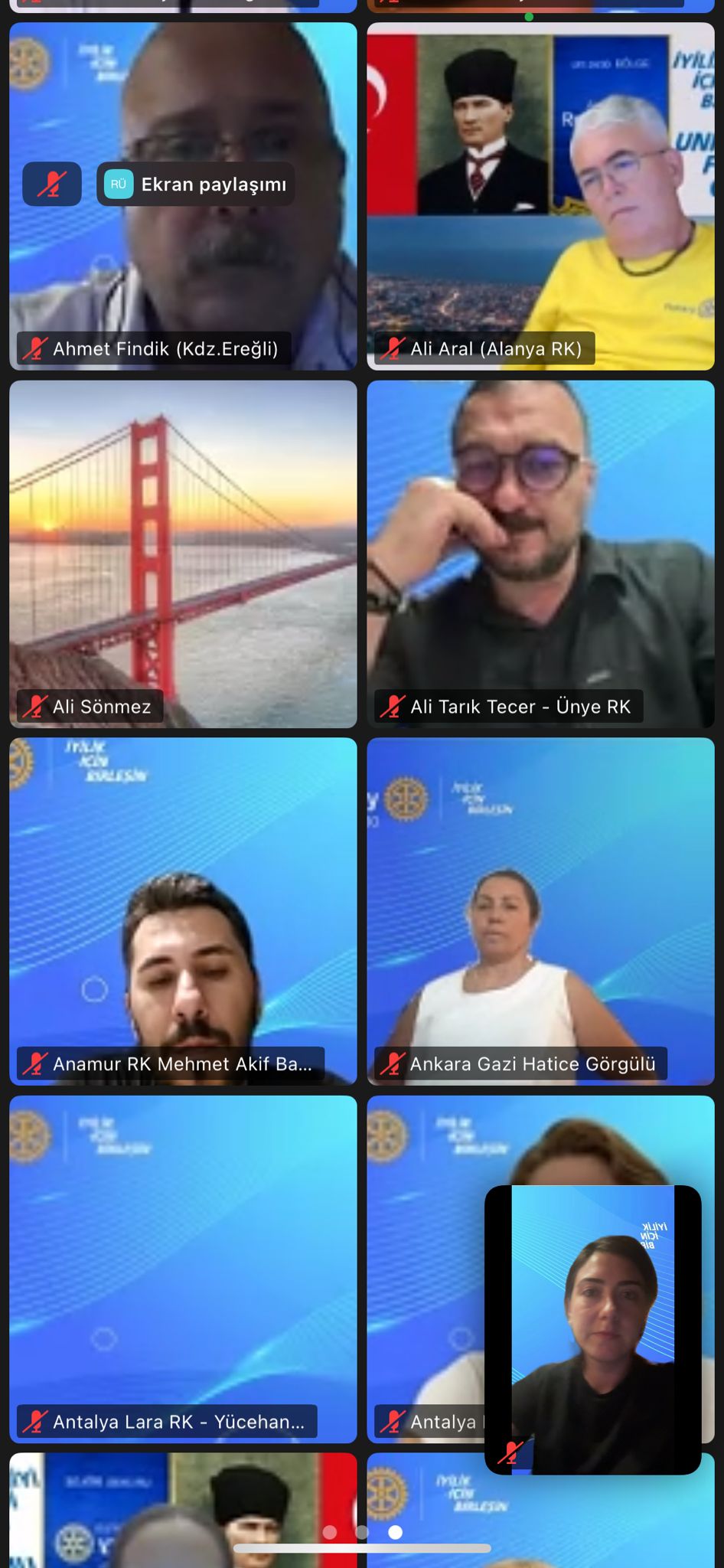Tap the page indicator dots
Viewport: 724px width, 1568px height.
point(363,1532)
